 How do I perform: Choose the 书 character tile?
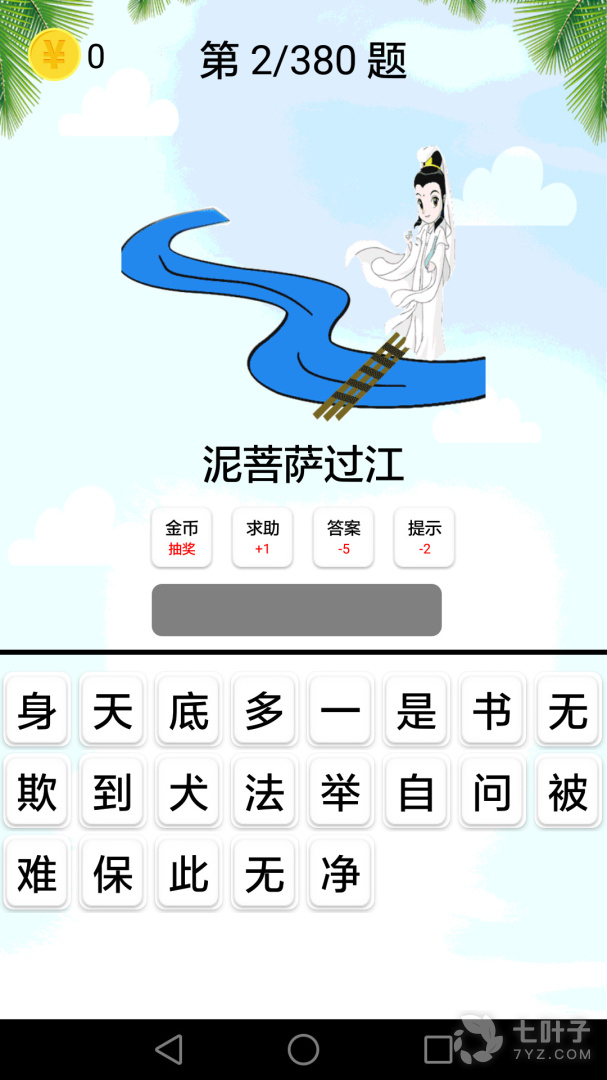pyautogui.click(x=492, y=711)
